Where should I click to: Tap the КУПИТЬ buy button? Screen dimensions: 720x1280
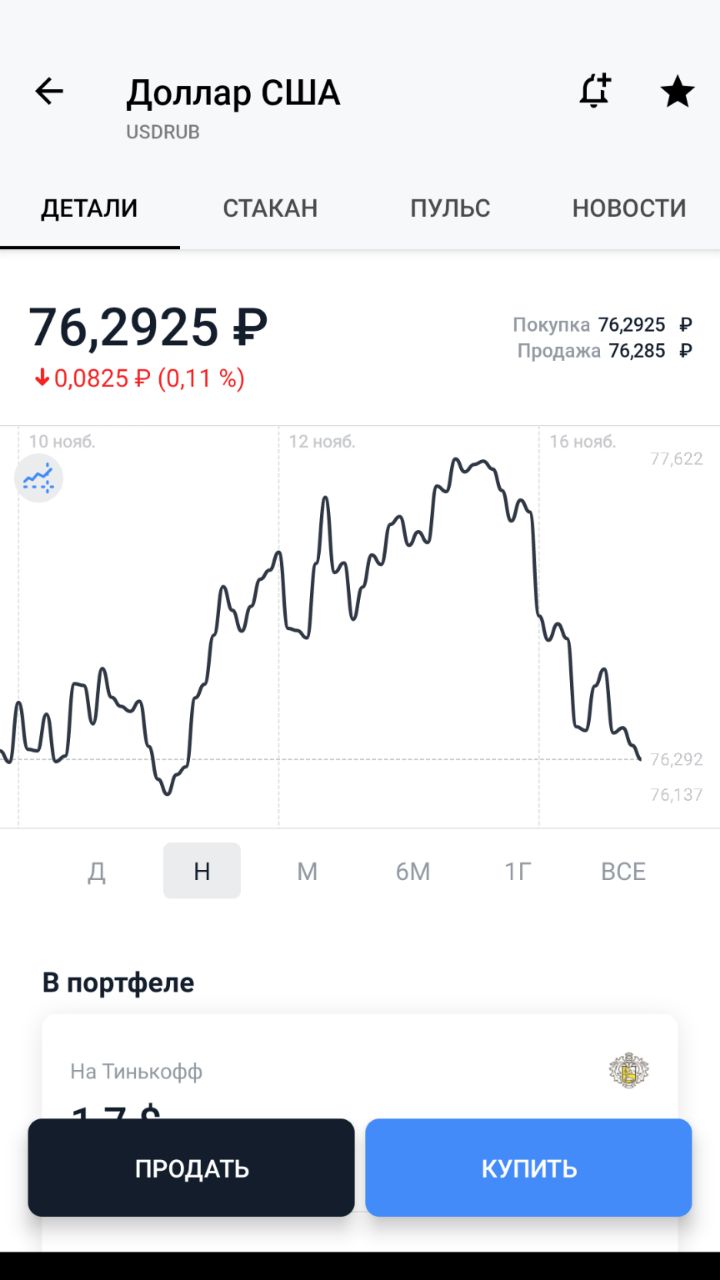[528, 1167]
